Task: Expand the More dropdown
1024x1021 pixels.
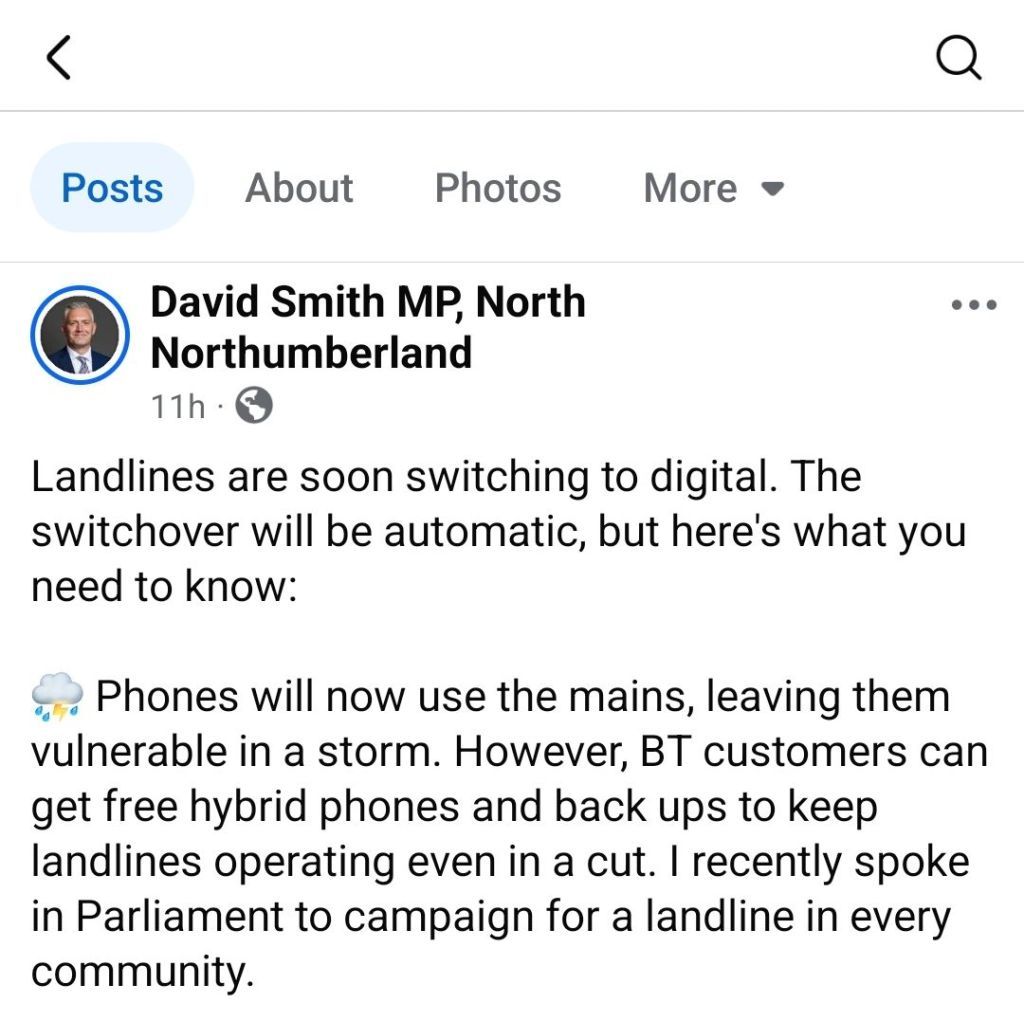Action: click(713, 188)
